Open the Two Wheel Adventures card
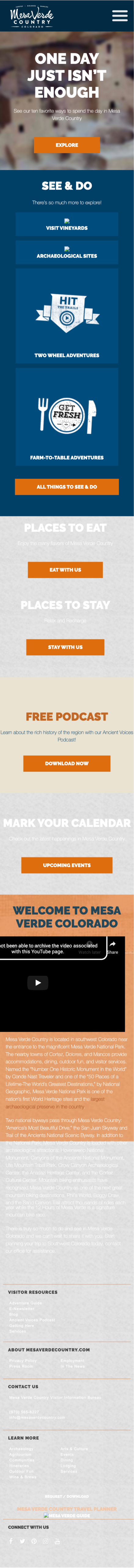This screenshot has width=134, height=1568. click(x=67, y=316)
